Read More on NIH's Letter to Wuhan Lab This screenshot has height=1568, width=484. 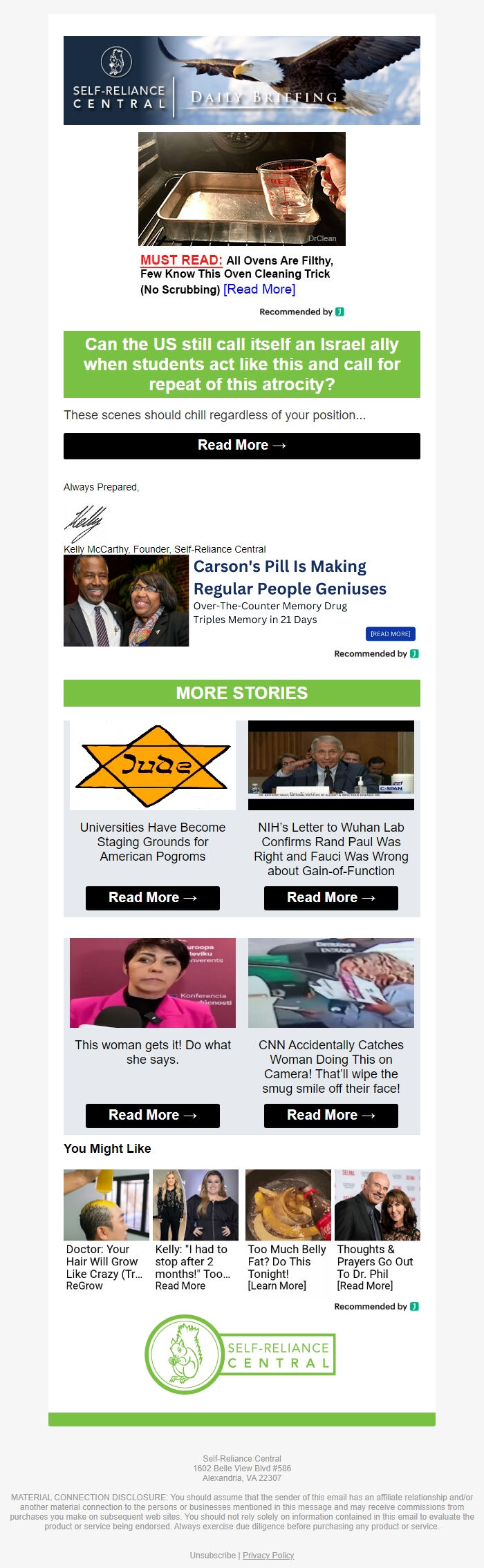331,897
